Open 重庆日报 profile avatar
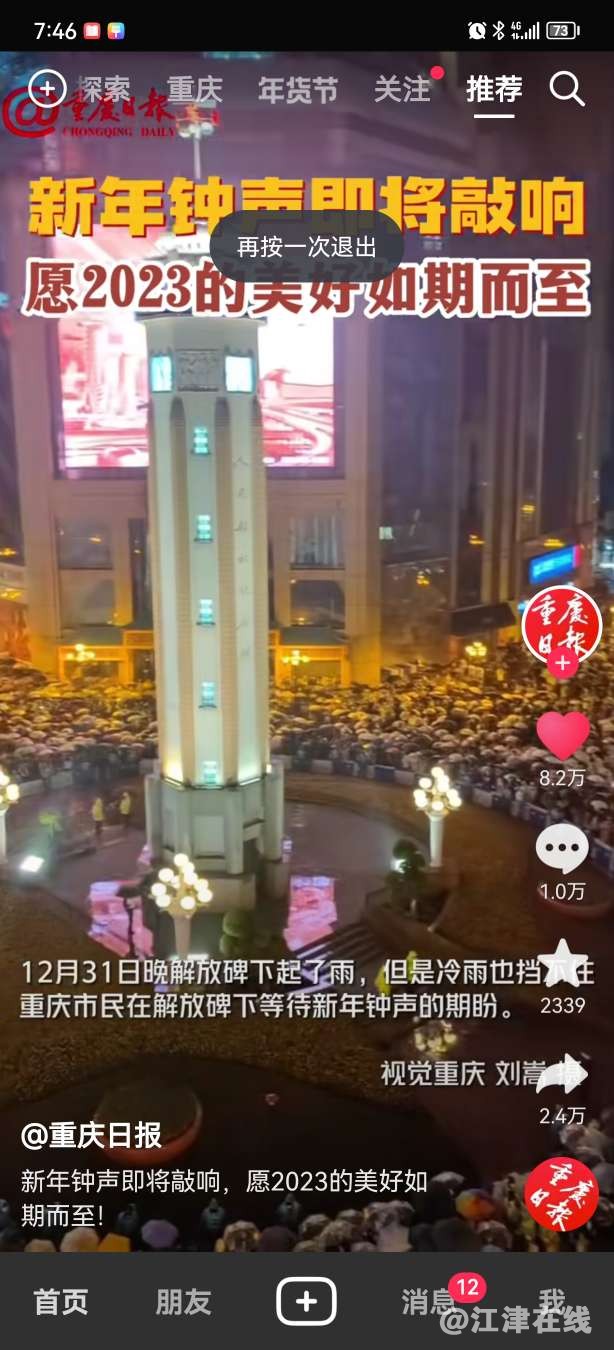614x1350 pixels. 562,623
